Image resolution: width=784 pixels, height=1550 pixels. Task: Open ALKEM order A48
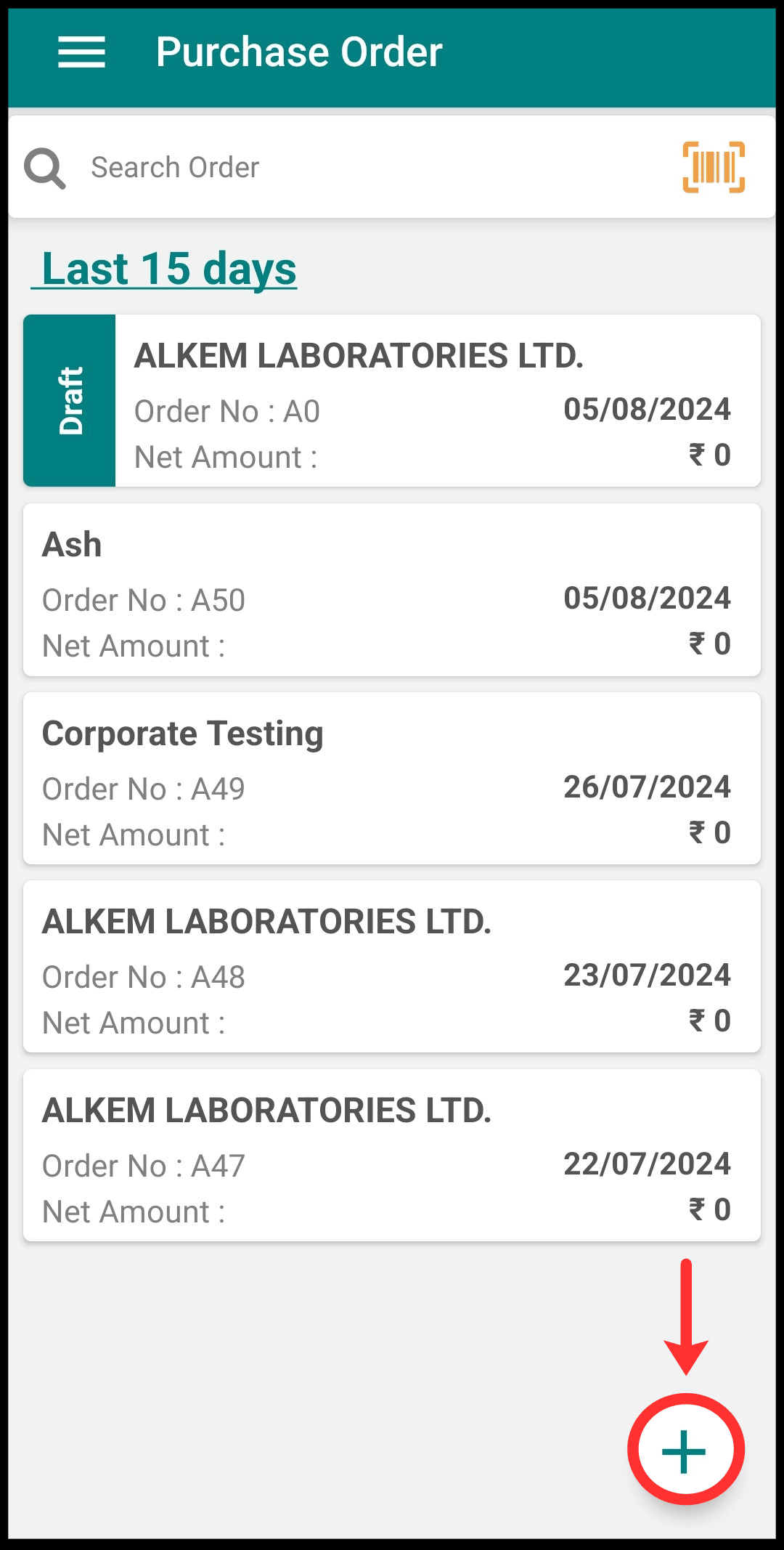point(392,967)
